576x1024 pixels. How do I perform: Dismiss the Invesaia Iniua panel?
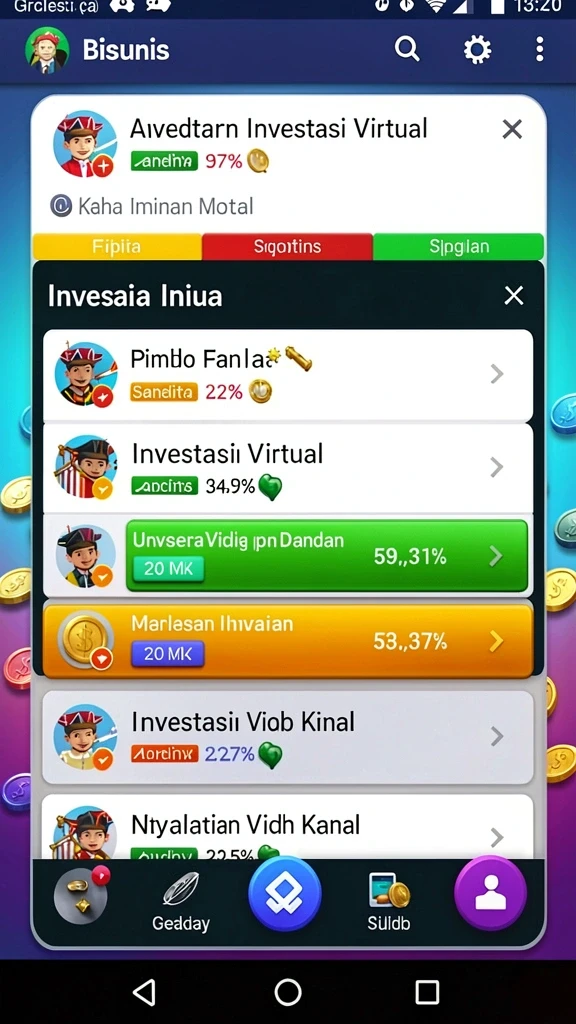(513, 296)
